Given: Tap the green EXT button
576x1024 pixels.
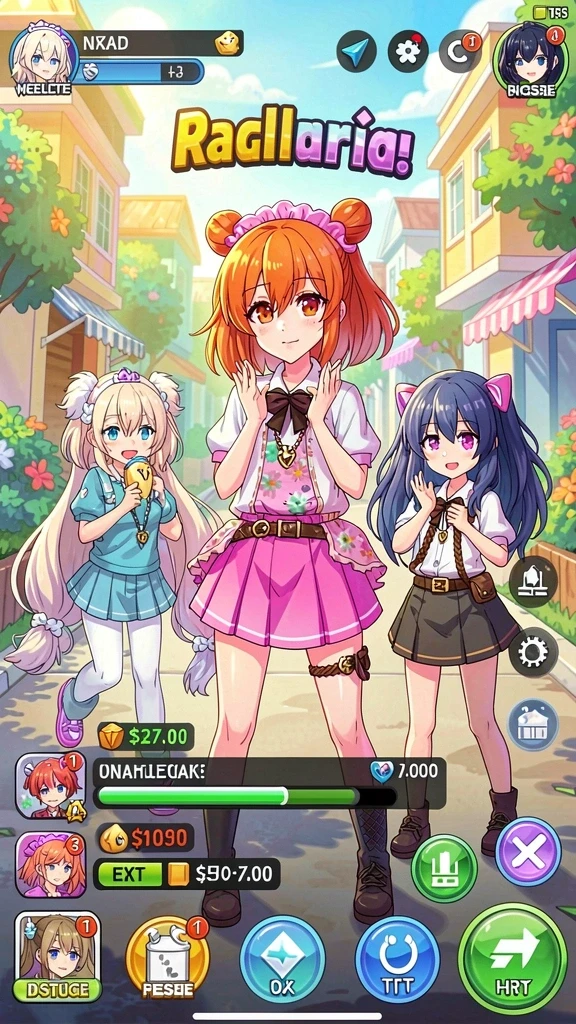Looking at the screenshot, I should click(x=129, y=873).
